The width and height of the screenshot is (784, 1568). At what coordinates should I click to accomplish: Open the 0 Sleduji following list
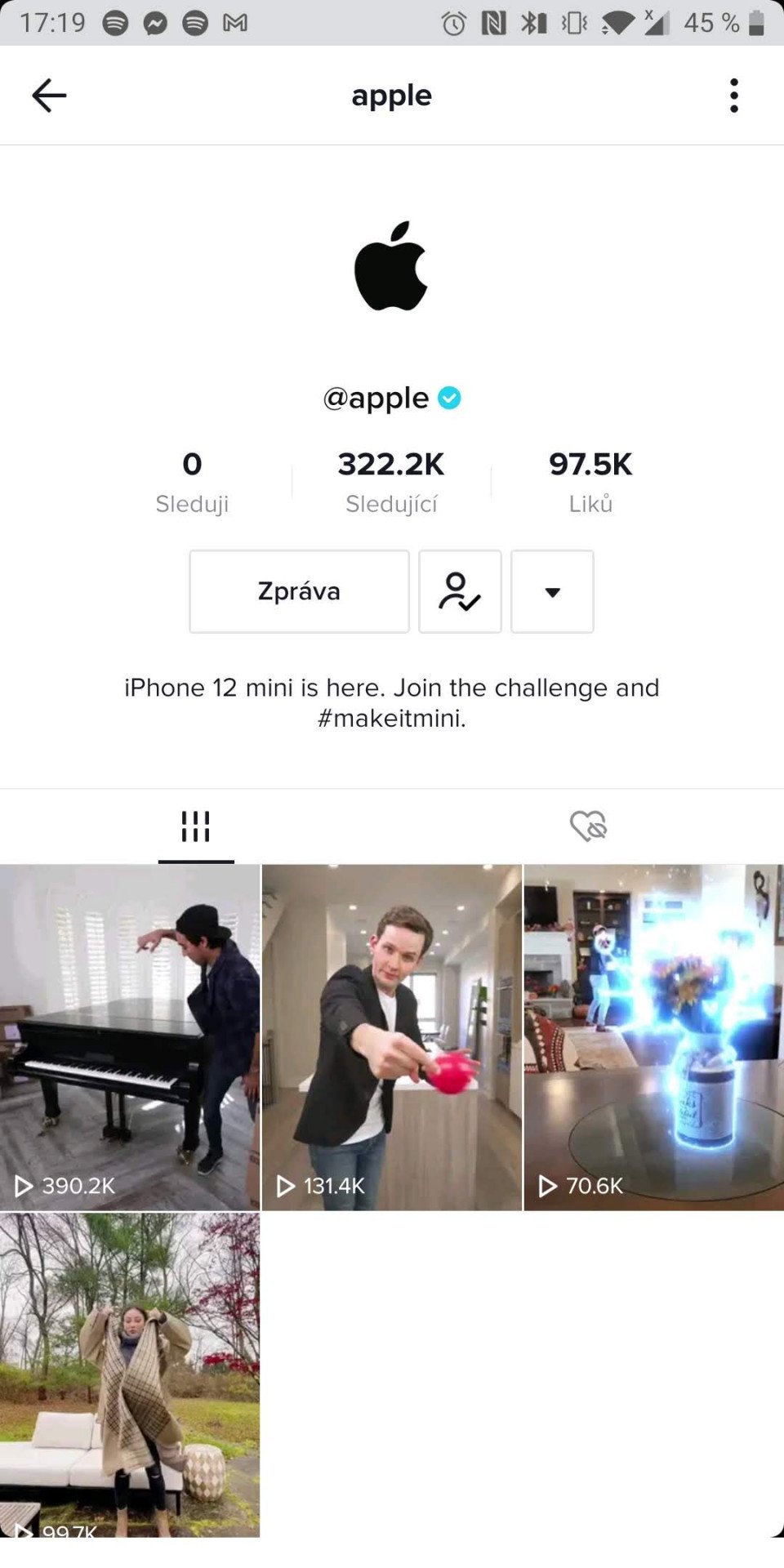192,482
